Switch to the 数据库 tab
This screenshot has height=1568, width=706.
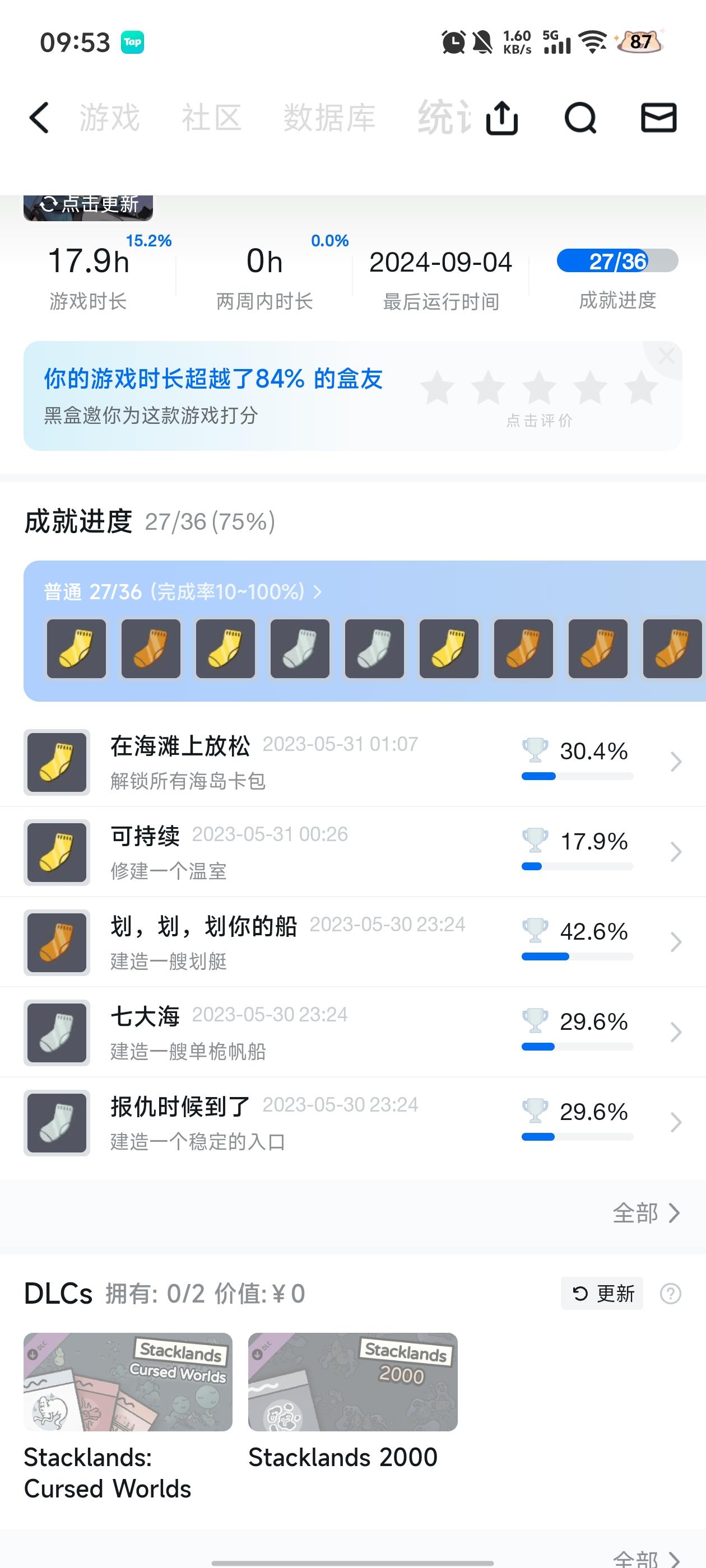pyautogui.click(x=329, y=118)
